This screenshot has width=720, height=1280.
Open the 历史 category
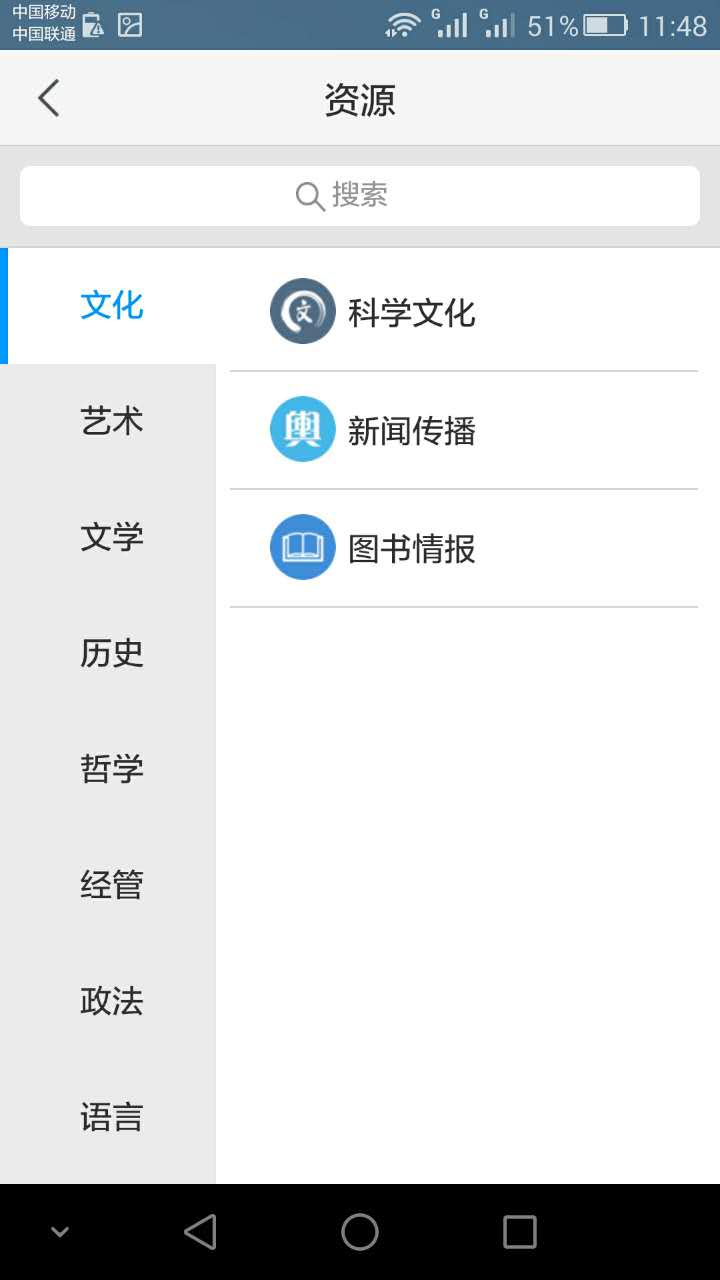click(111, 654)
